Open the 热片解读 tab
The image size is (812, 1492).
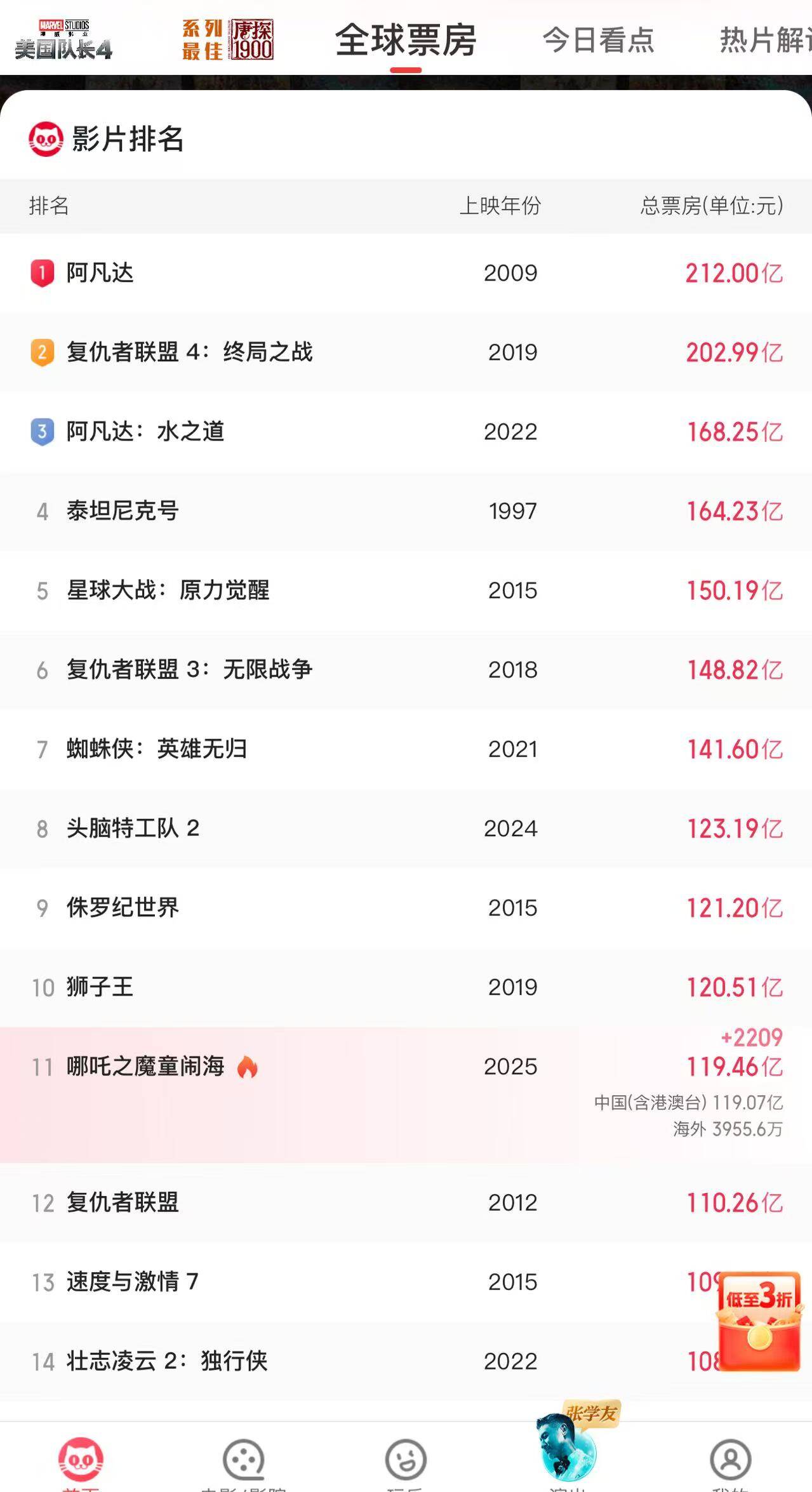click(x=766, y=40)
